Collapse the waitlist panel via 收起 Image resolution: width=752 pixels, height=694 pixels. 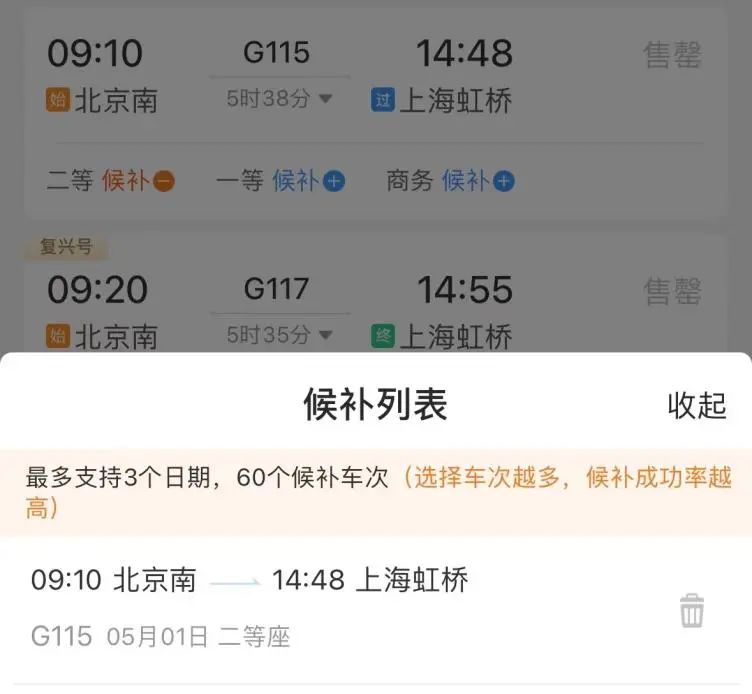click(696, 405)
